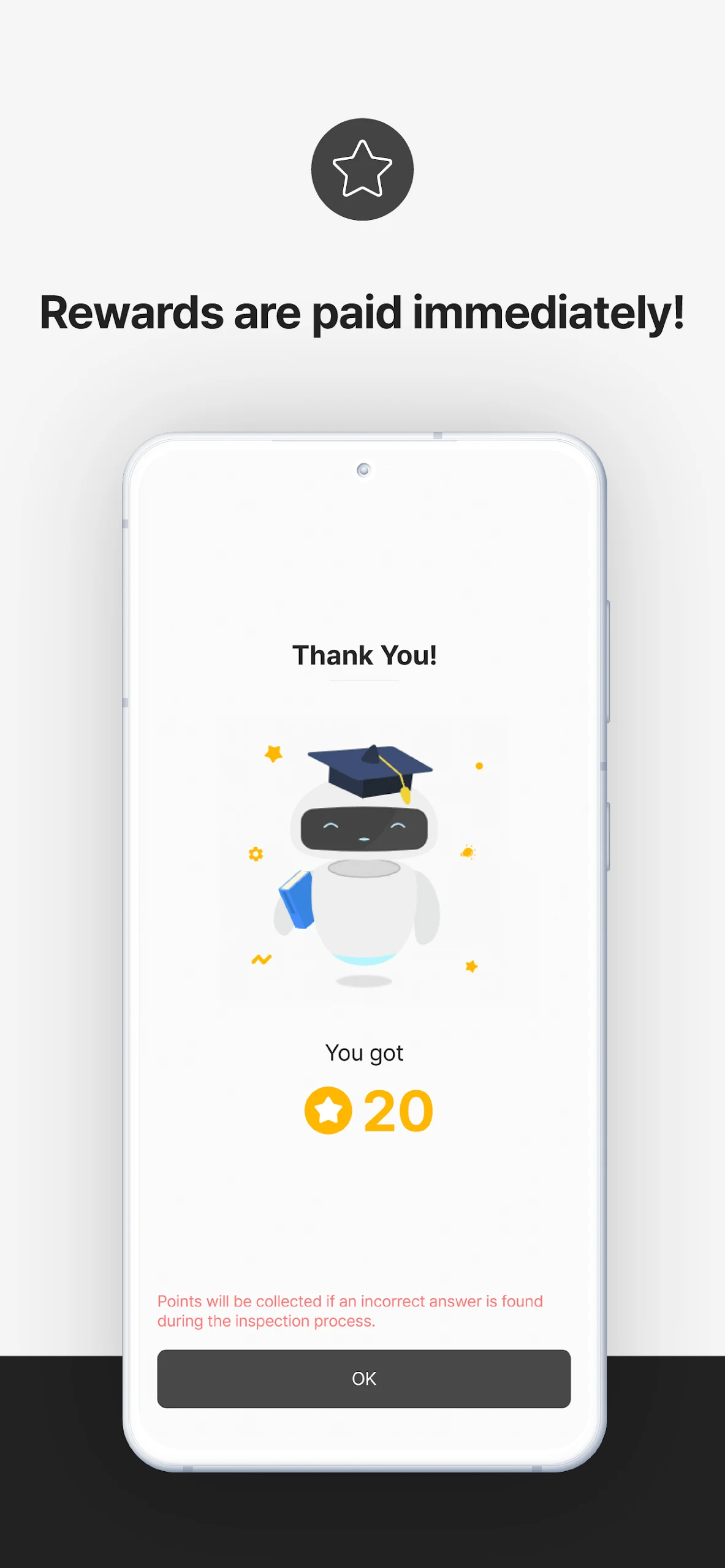Image resolution: width=725 pixels, height=1568 pixels.
Task: Click the divider line under Thank You
Action: click(363, 680)
